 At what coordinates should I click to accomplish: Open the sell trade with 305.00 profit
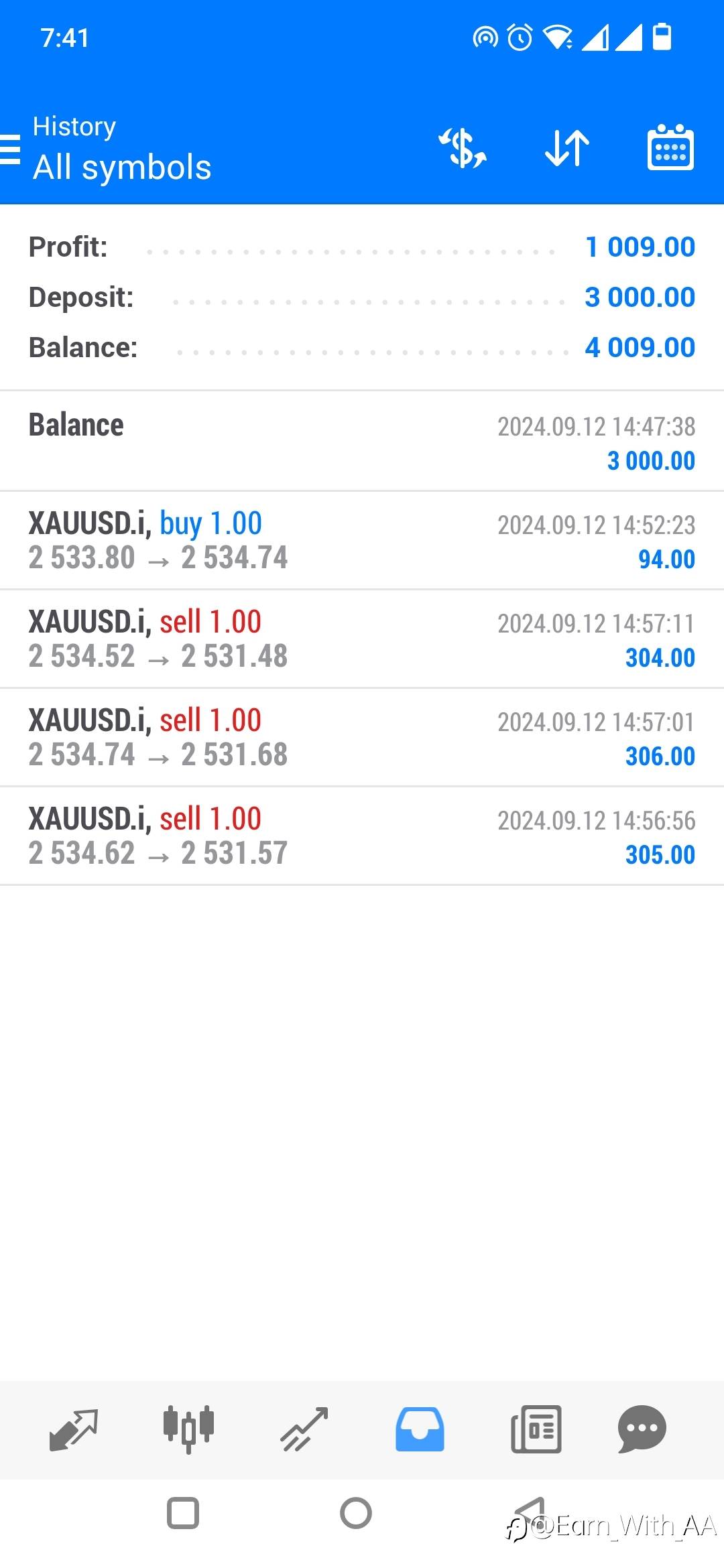coord(362,836)
